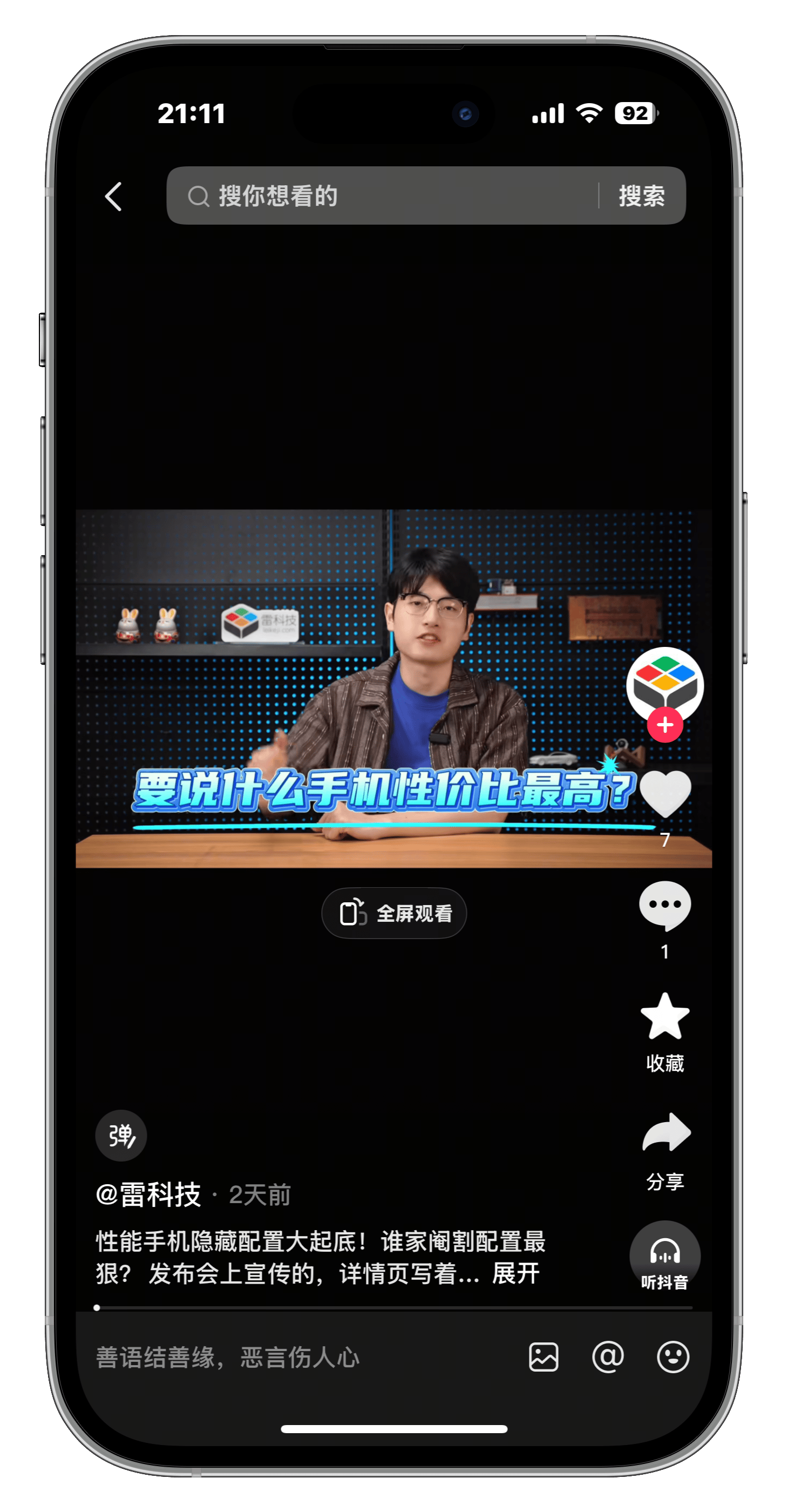Go back with the top-left arrow

[x=114, y=196]
